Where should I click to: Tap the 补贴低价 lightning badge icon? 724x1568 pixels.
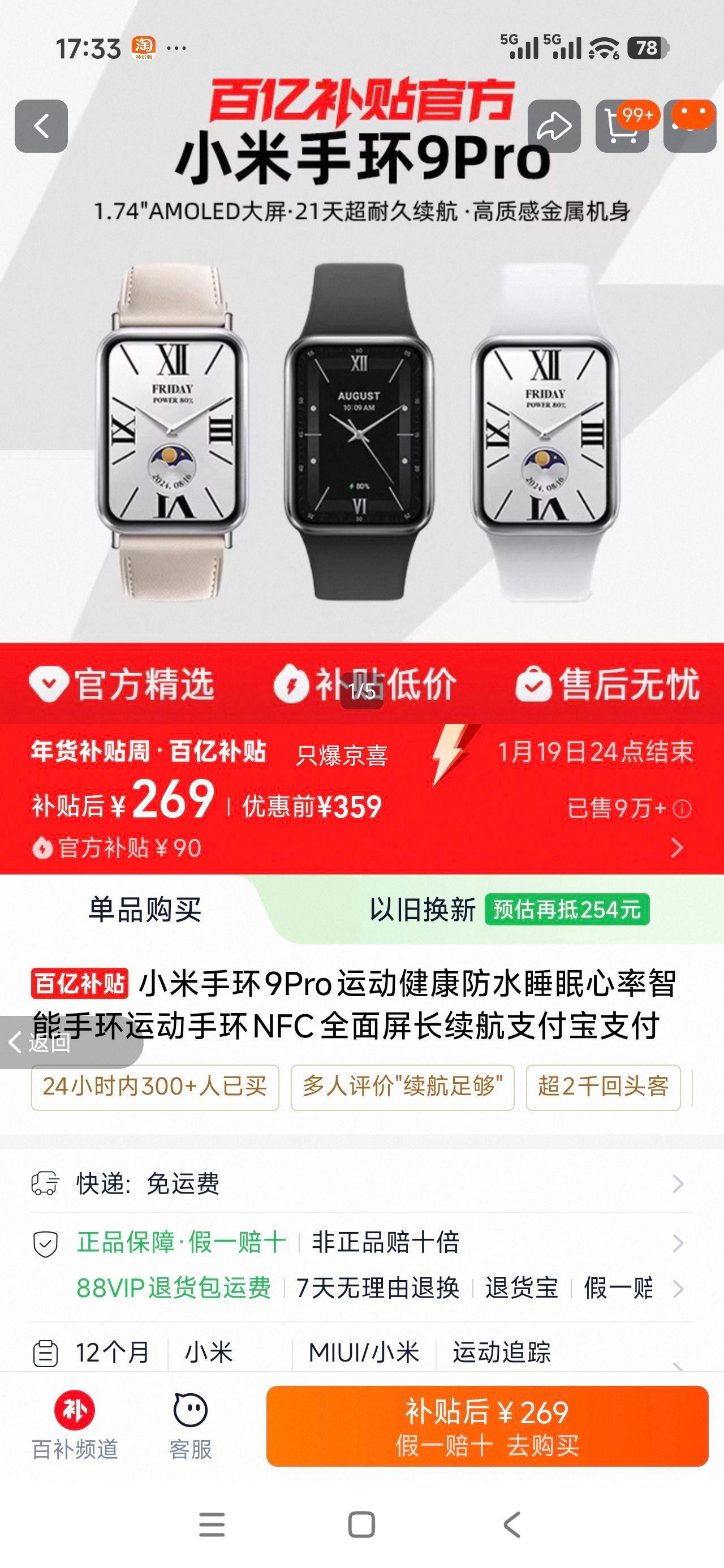click(295, 684)
